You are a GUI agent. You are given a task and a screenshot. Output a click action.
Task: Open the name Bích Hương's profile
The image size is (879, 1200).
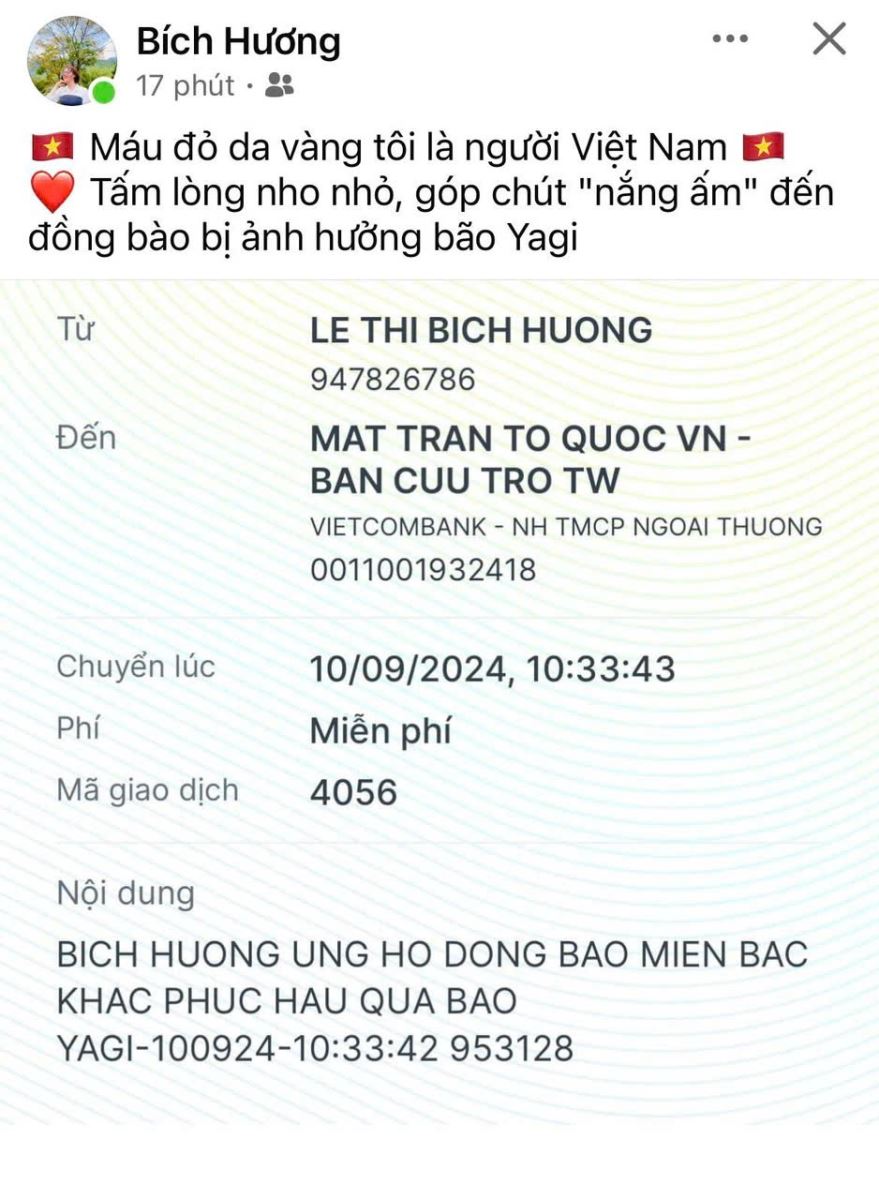tap(238, 41)
